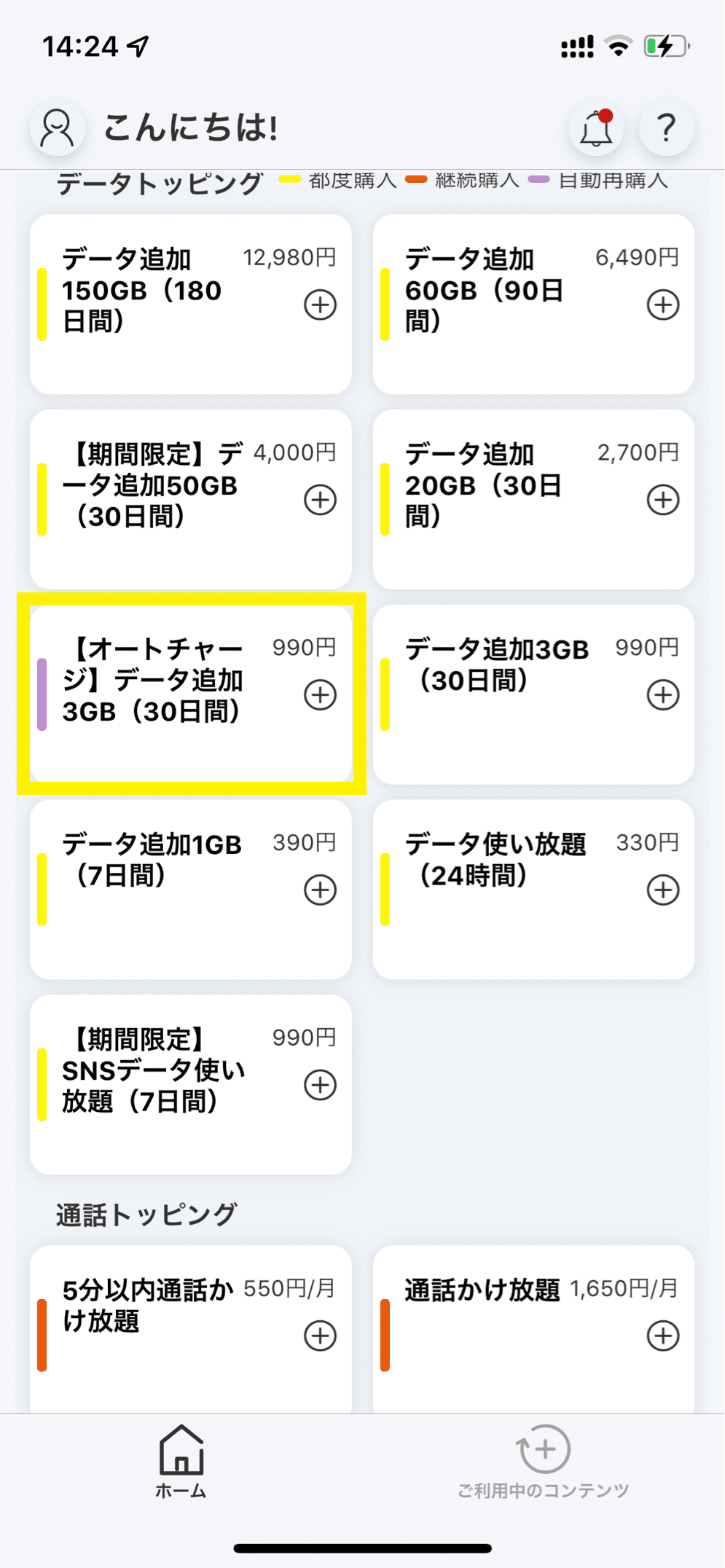Add the データ追加1GB（7日間） topping

(x=320, y=890)
